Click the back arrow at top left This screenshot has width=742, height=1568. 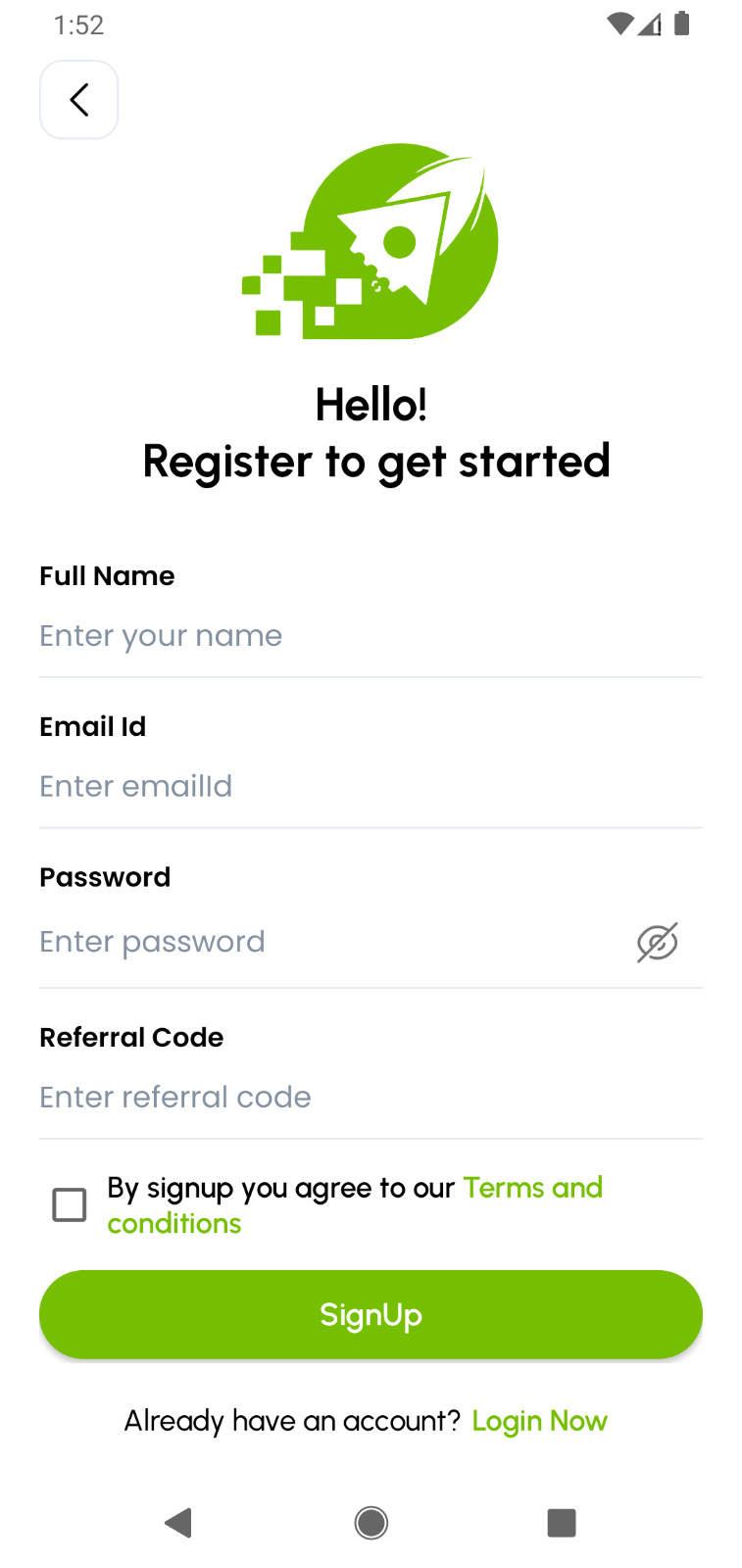78,100
